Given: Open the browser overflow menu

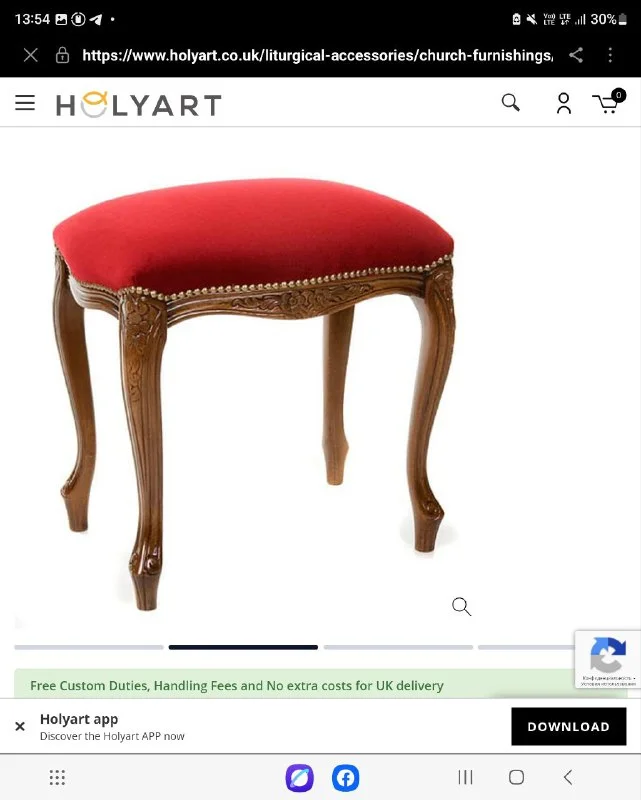Looking at the screenshot, I should (x=610, y=55).
